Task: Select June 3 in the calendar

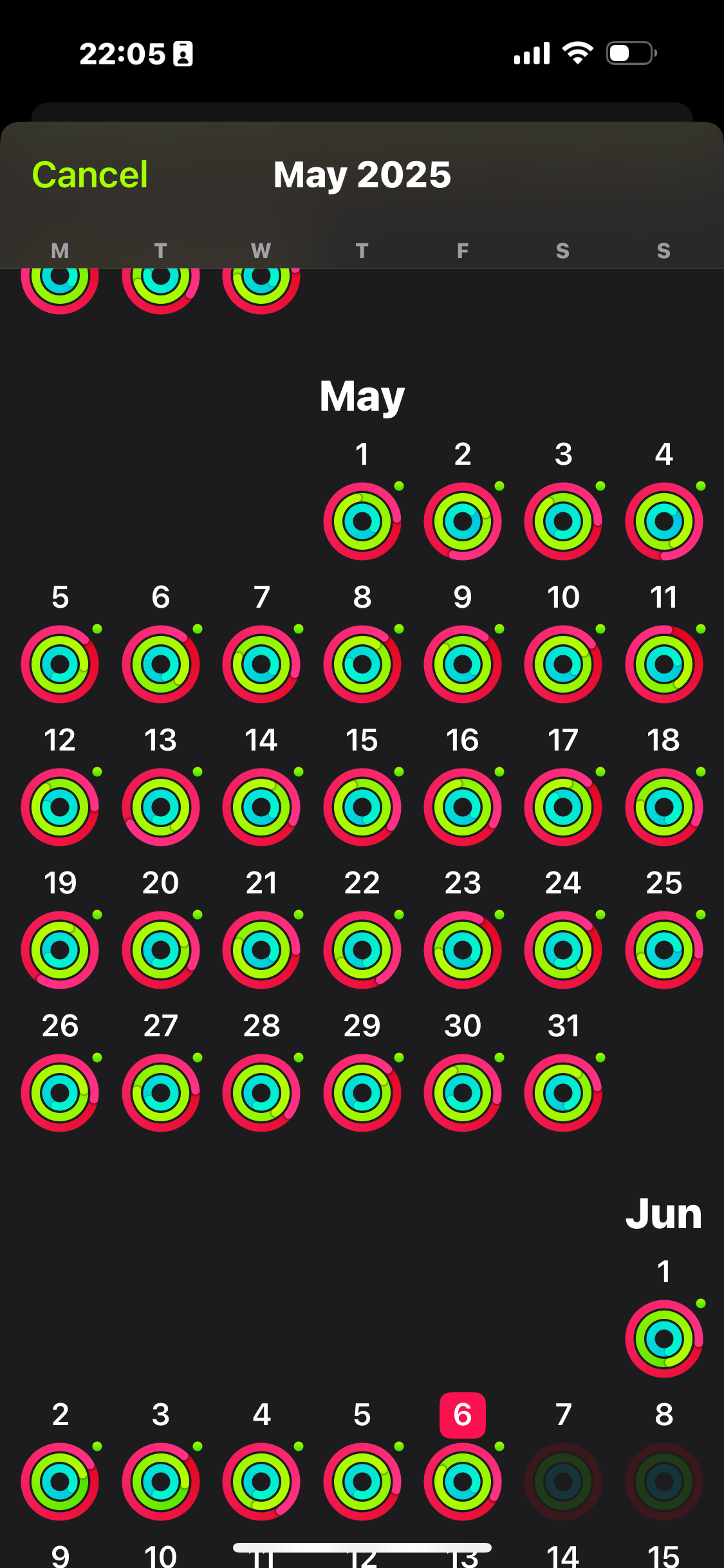Action: click(161, 1481)
